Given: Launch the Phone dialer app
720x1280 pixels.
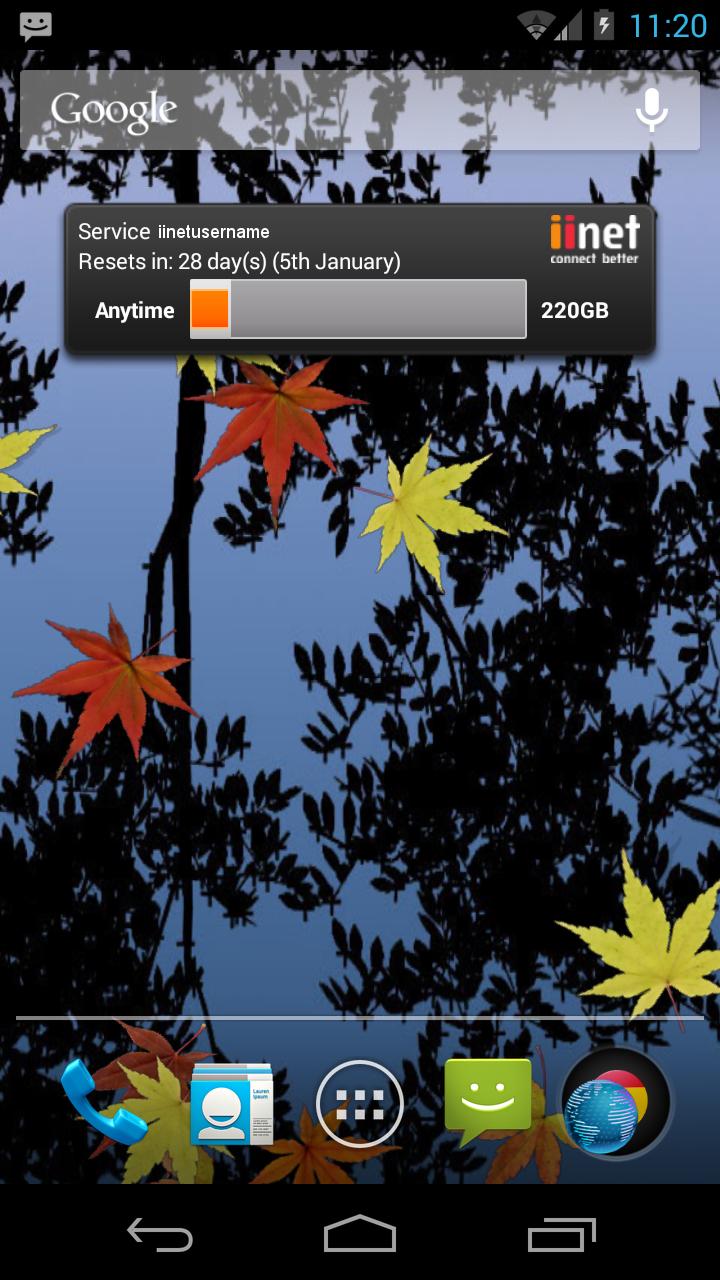Looking at the screenshot, I should tap(103, 1103).
